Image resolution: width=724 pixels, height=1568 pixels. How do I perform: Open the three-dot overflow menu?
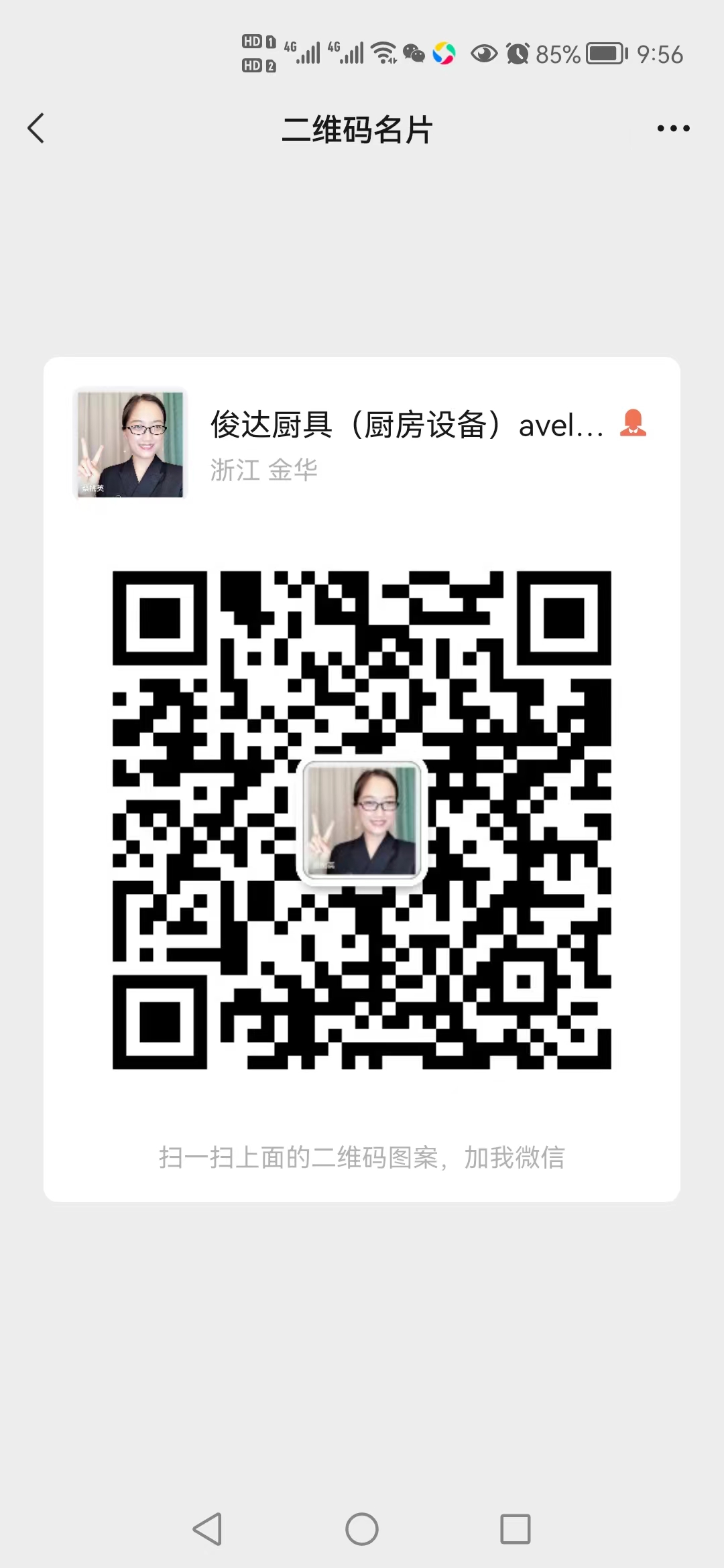point(673,128)
